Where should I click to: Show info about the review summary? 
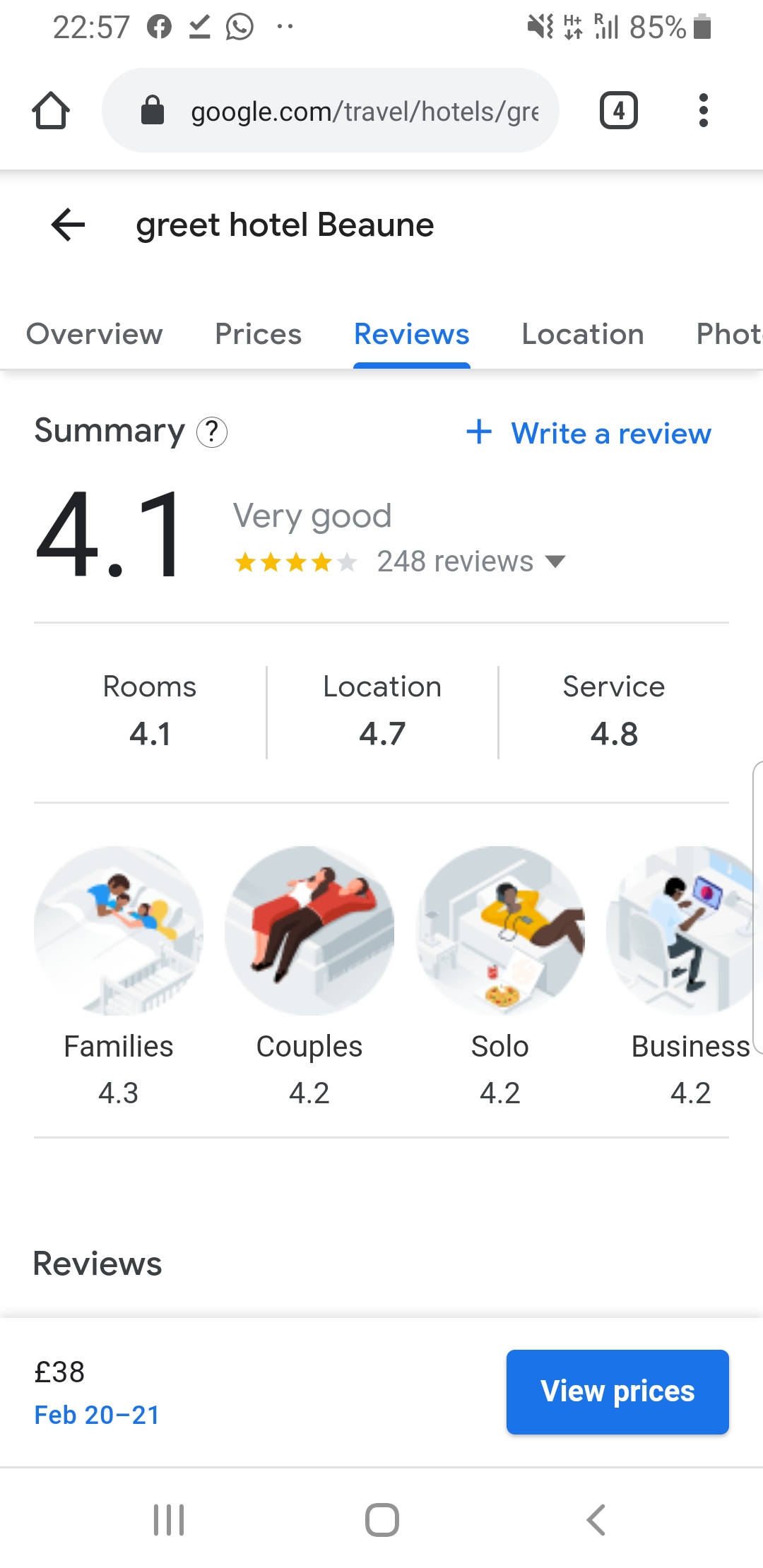pos(211,432)
